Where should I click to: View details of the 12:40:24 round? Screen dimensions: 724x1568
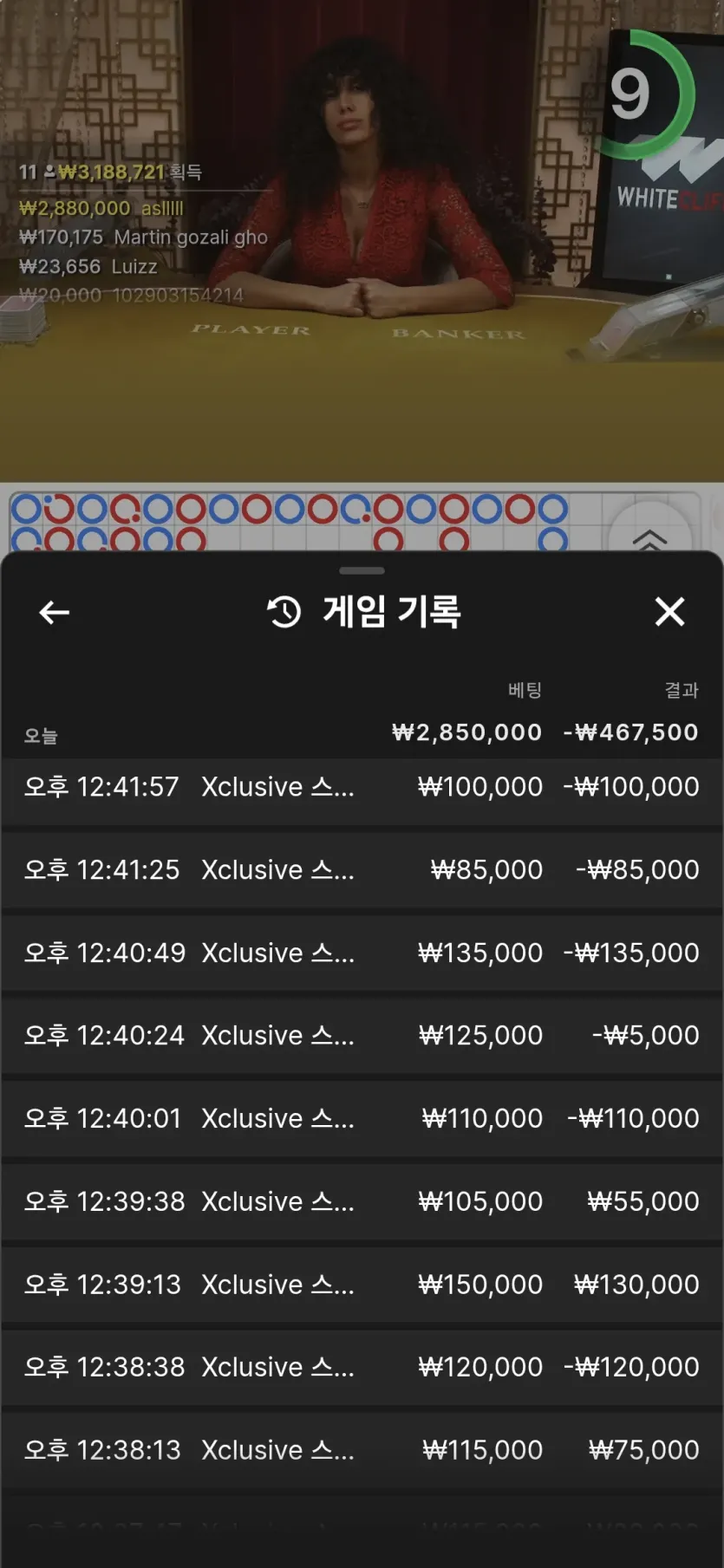point(362,1036)
